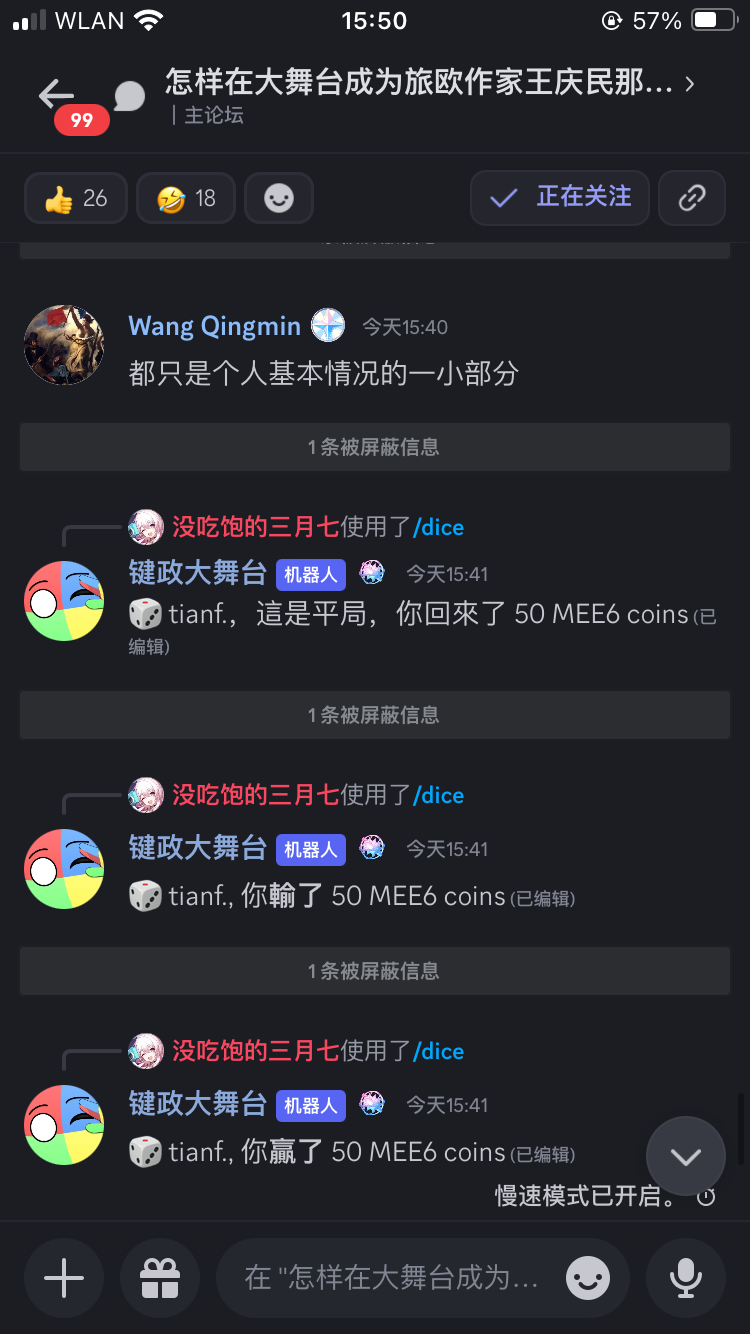The height and width of the screenshot is (1334, 750).
Task: Reveal the blocked message above 你輸了
Action: pos(374,715)
